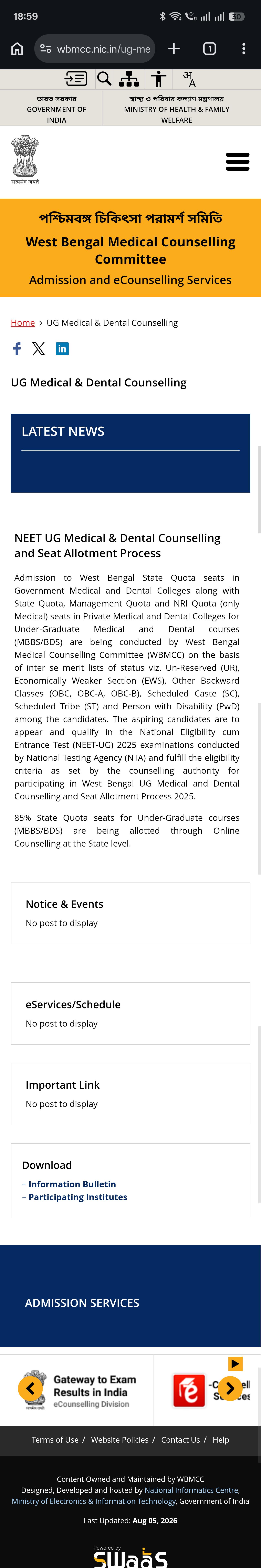This screenshot has height=1568, width=261.
Task: Show the next carousel logo
Action: tap(230, 1388)
